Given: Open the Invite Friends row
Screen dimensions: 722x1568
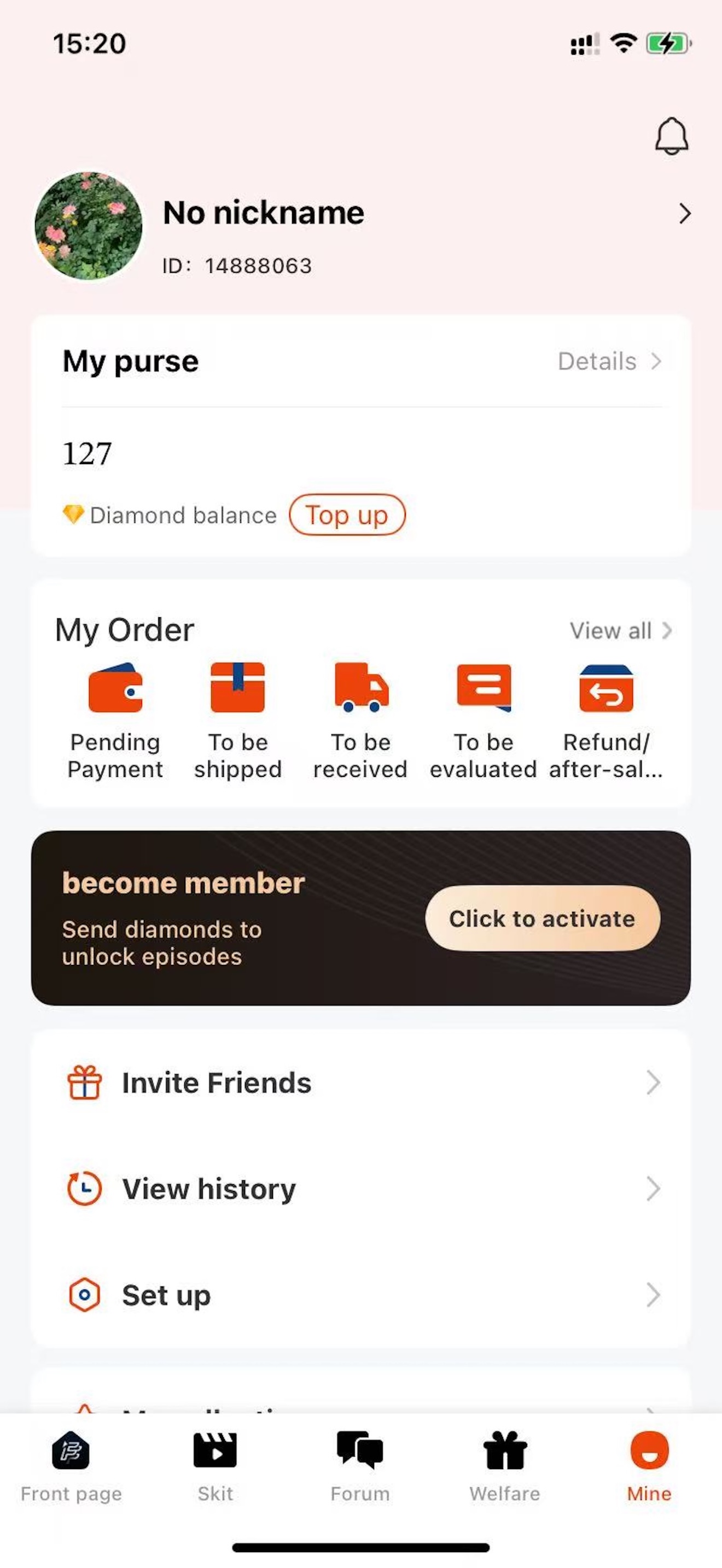Looking at the screenshot, I should coord(360,1083).
